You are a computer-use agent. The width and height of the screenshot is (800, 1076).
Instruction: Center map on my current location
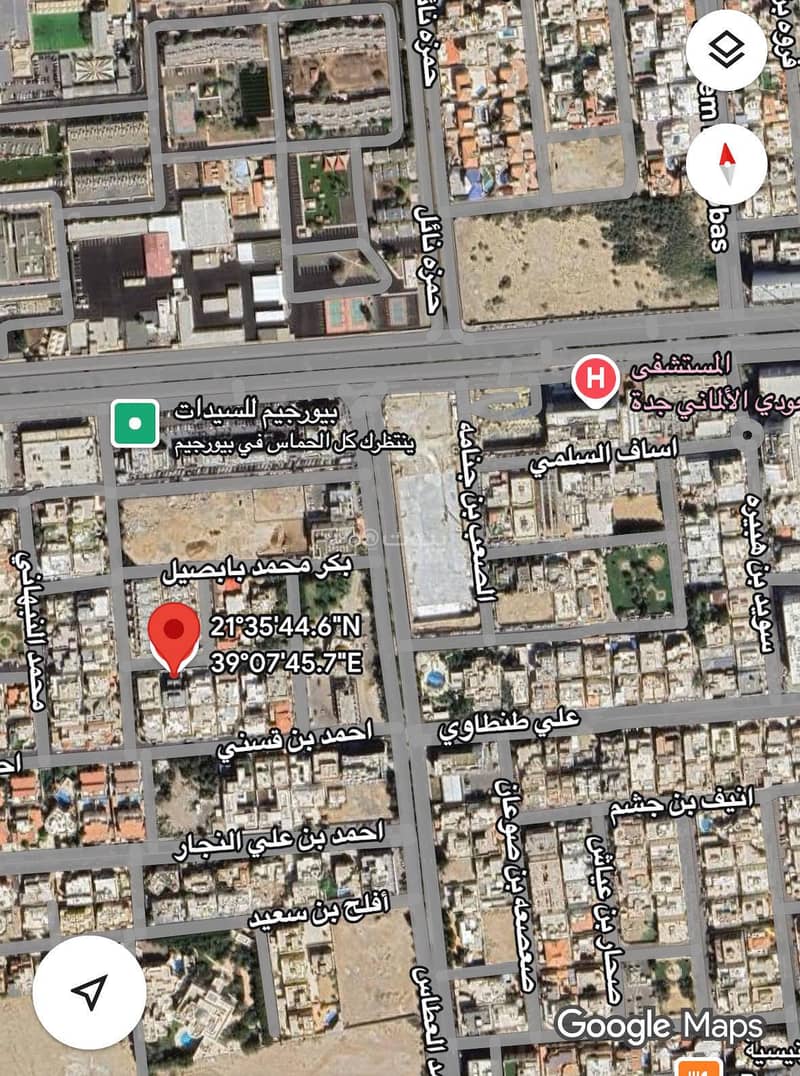pyautogui.click(x=89, y=992)
